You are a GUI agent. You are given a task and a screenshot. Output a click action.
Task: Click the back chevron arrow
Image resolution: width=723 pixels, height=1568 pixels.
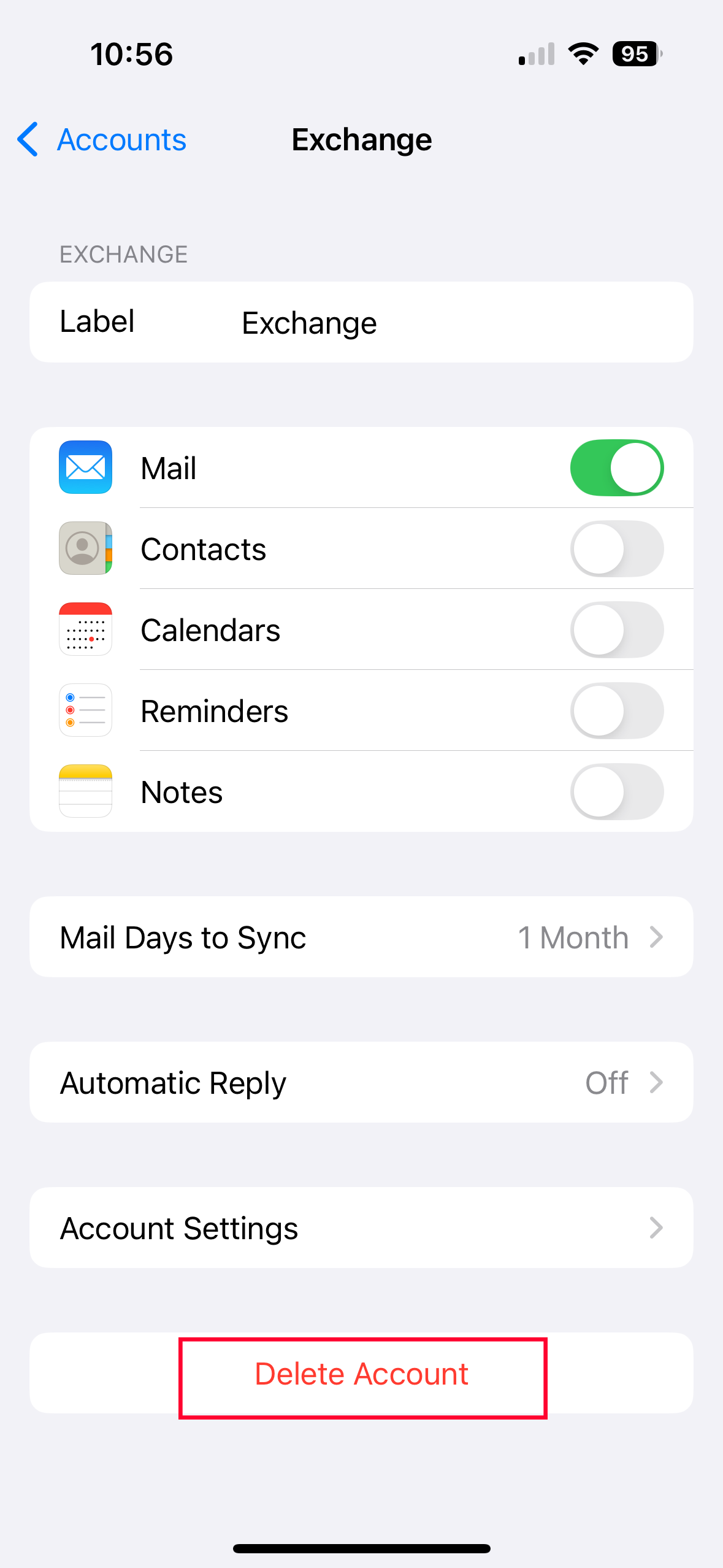[27, 140]
